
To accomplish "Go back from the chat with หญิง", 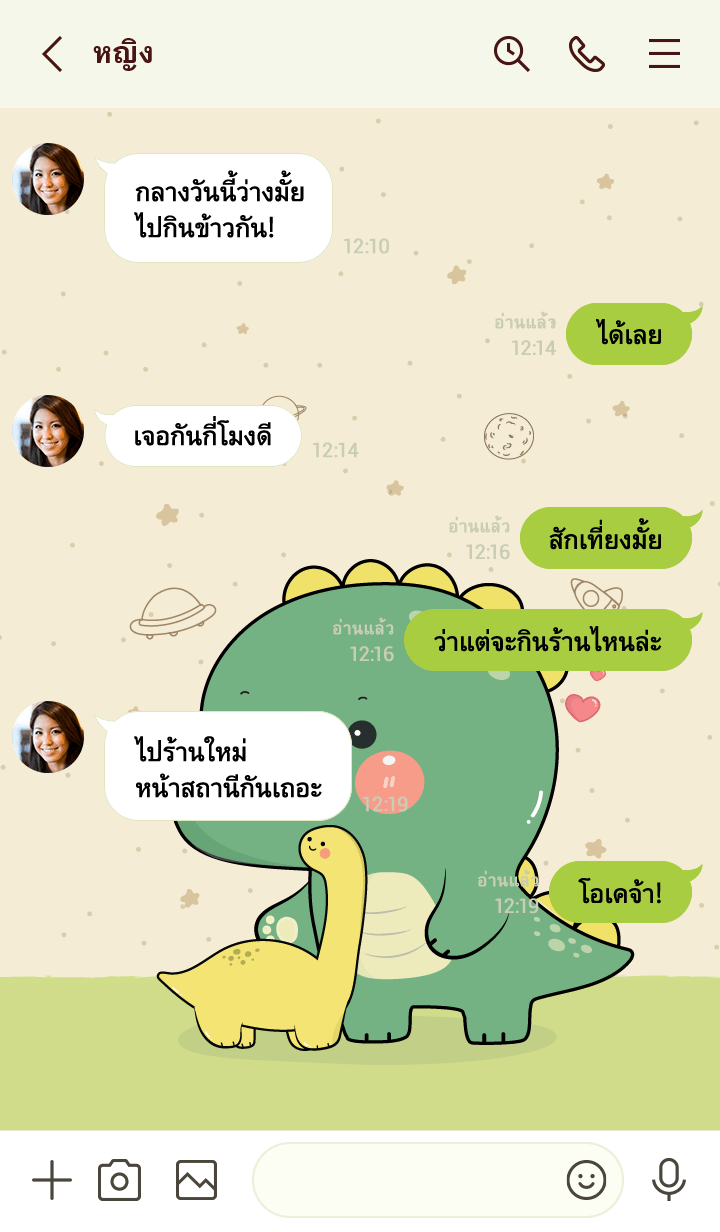I will coord(52,54).
